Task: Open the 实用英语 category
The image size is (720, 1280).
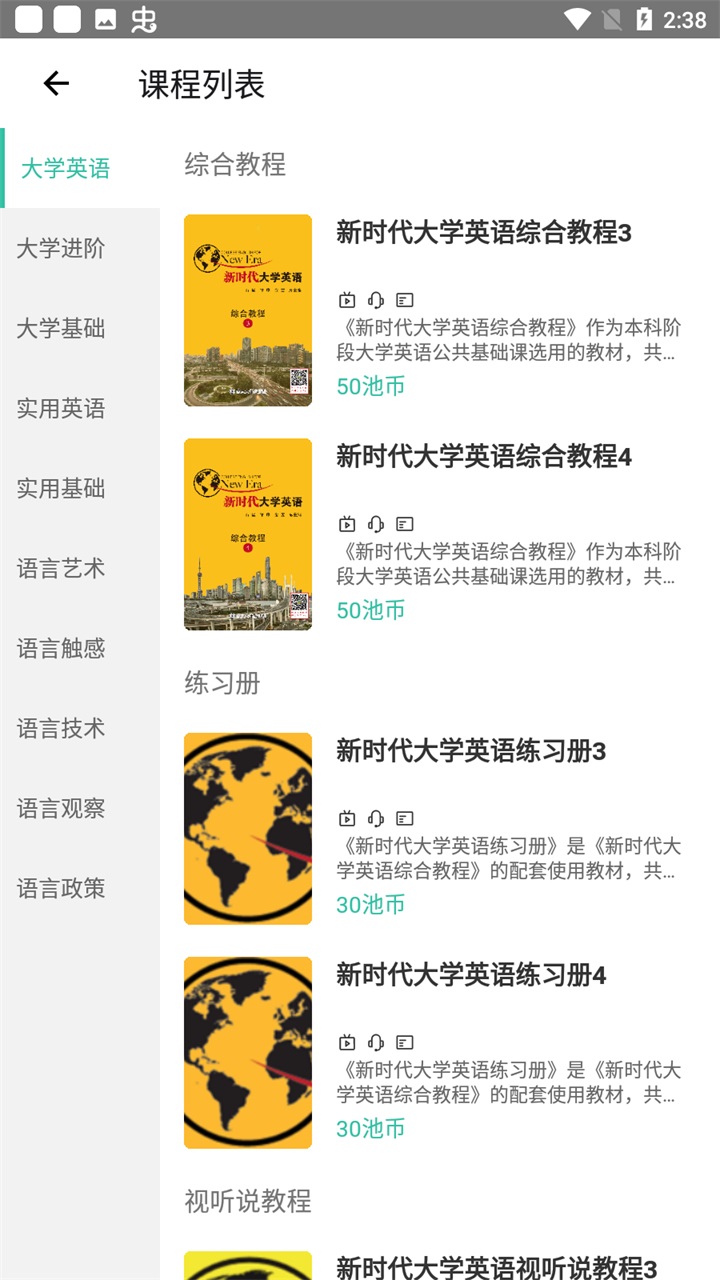Action: (x=61, y=408)
